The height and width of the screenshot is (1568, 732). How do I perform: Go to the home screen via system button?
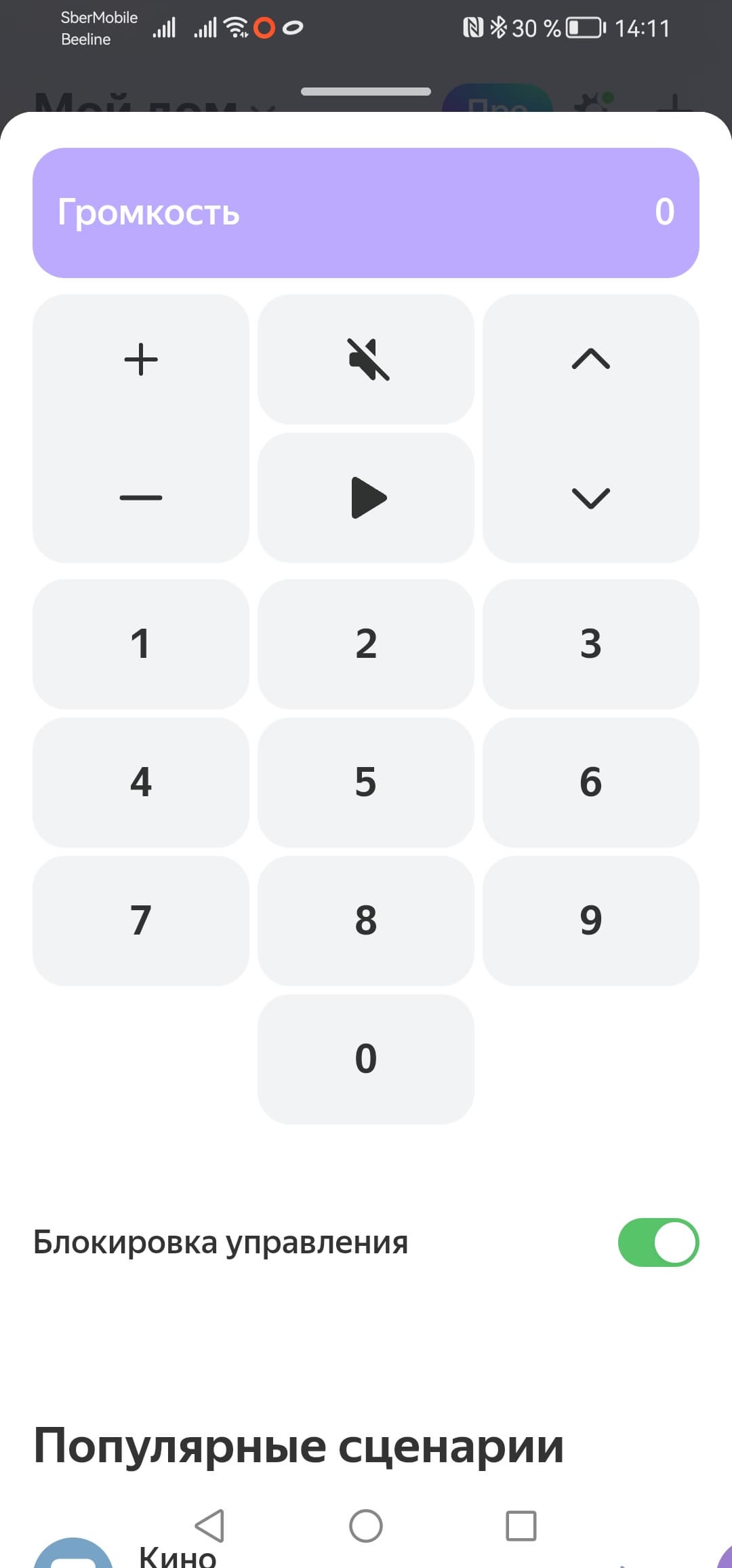click(x=366, y=1526)
